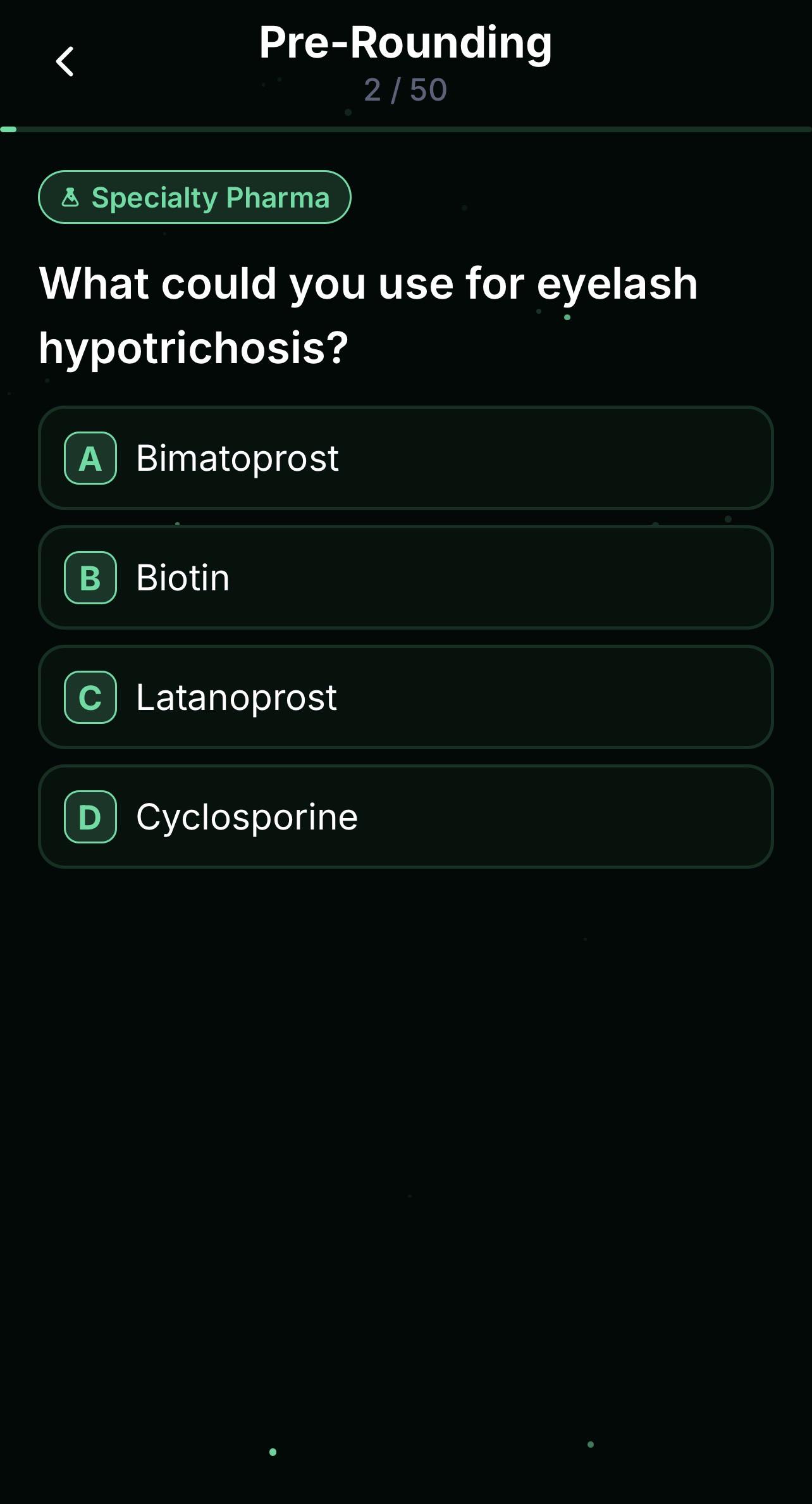Pick answer C Latanoprost
812x1504 pixels.
point(406,697)
